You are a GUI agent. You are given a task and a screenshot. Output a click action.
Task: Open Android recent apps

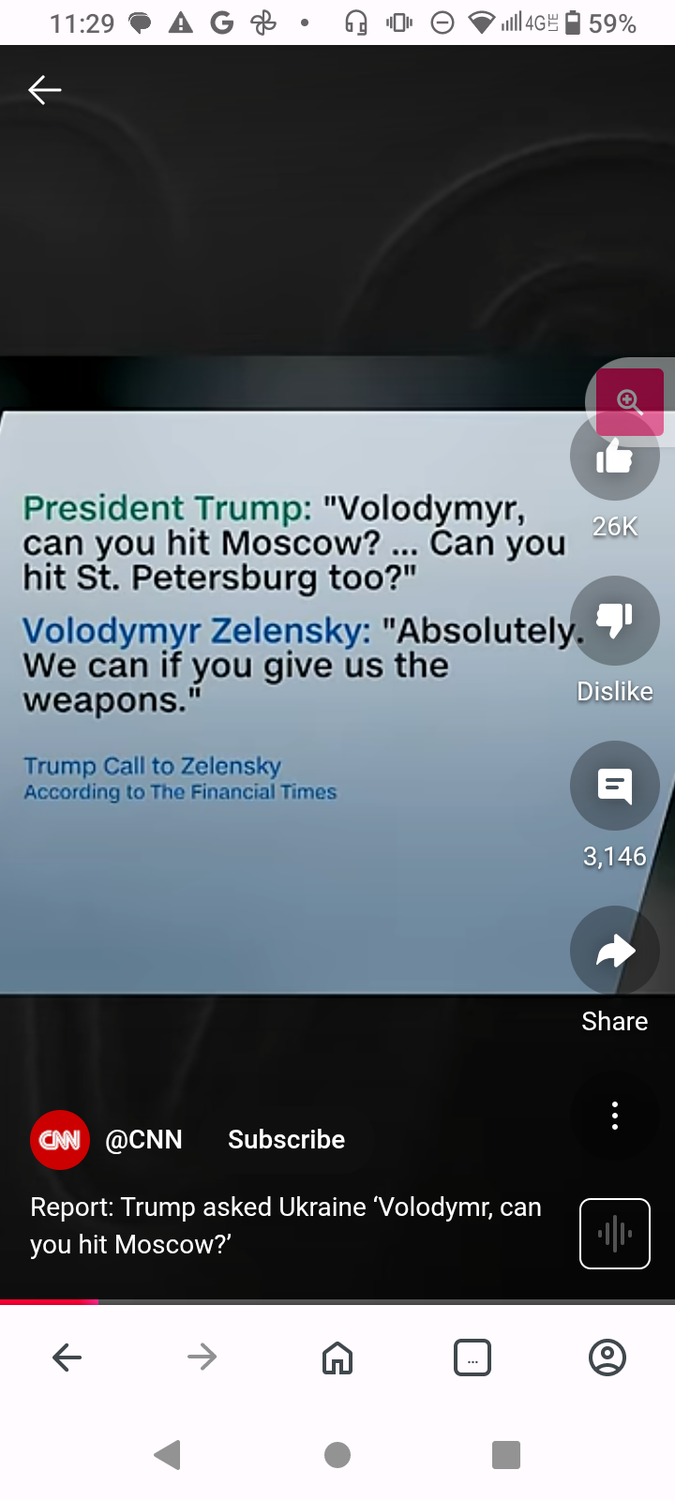pyautogui.click(x=506, y=1454)
